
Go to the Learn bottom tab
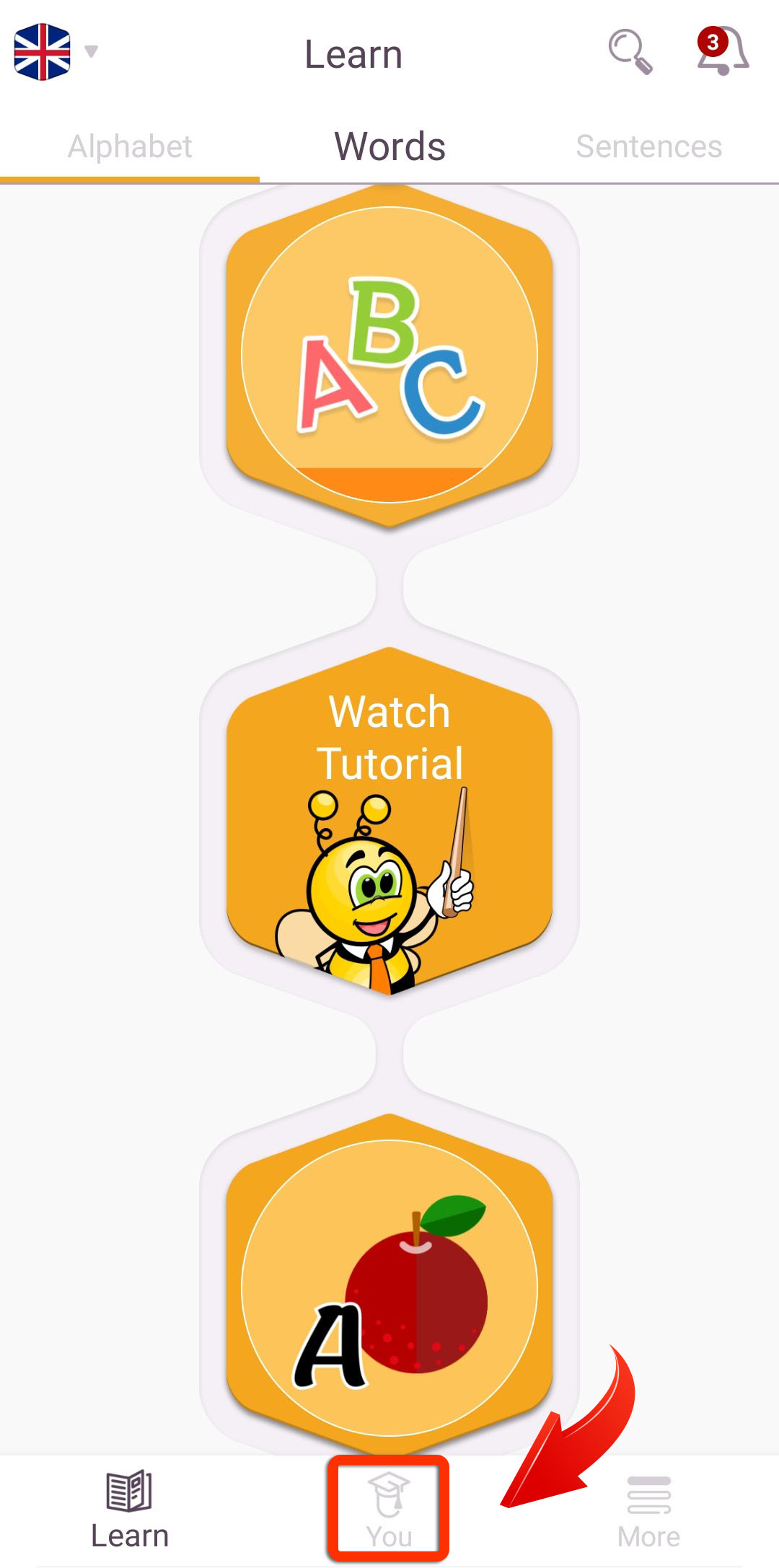130,1510
